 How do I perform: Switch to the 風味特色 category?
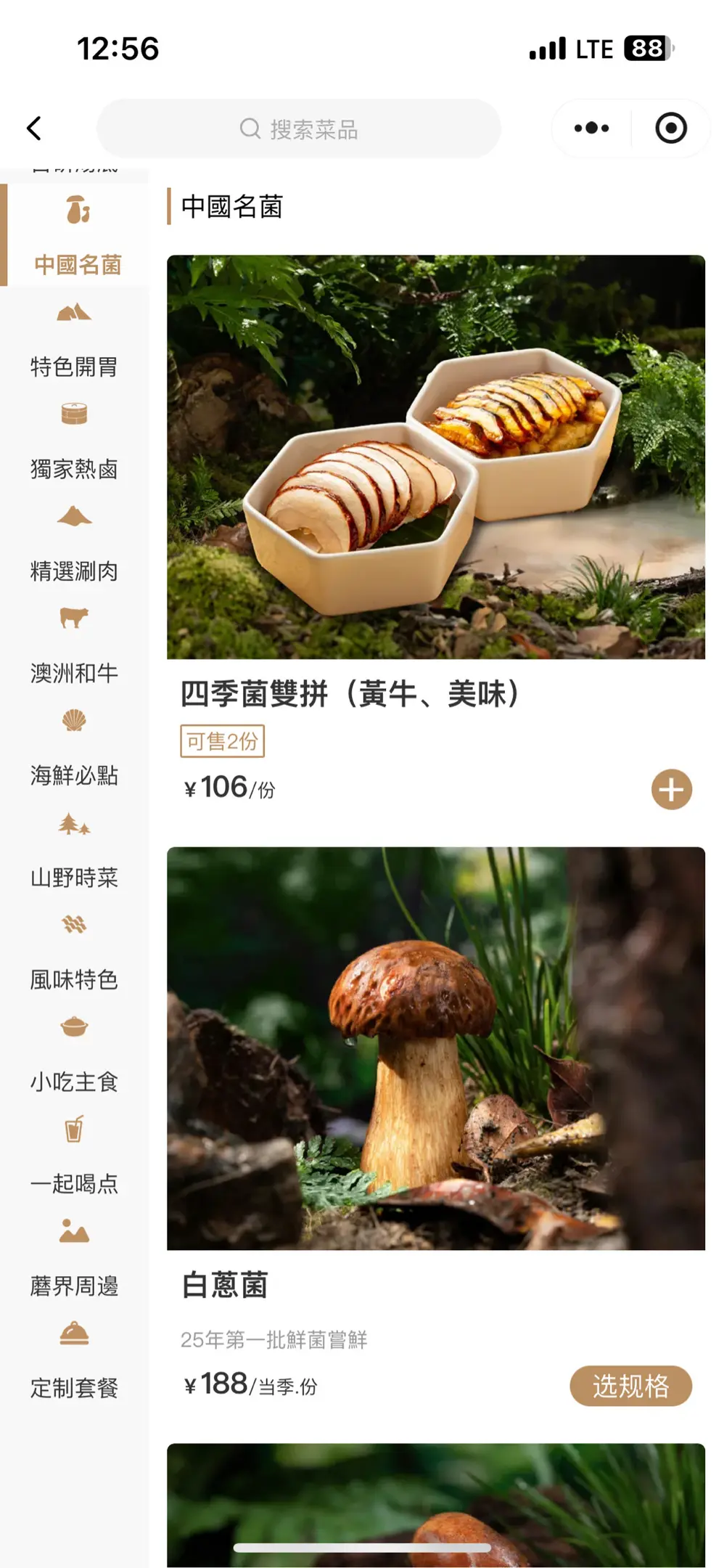[74, 955]
